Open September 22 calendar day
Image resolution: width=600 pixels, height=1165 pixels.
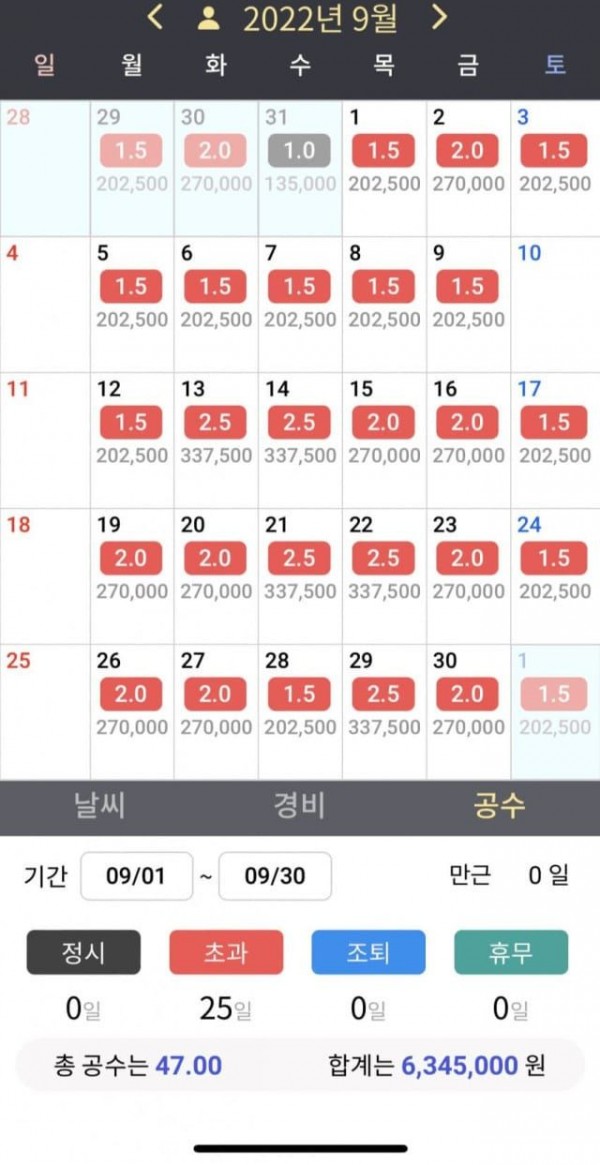[384, 576]
